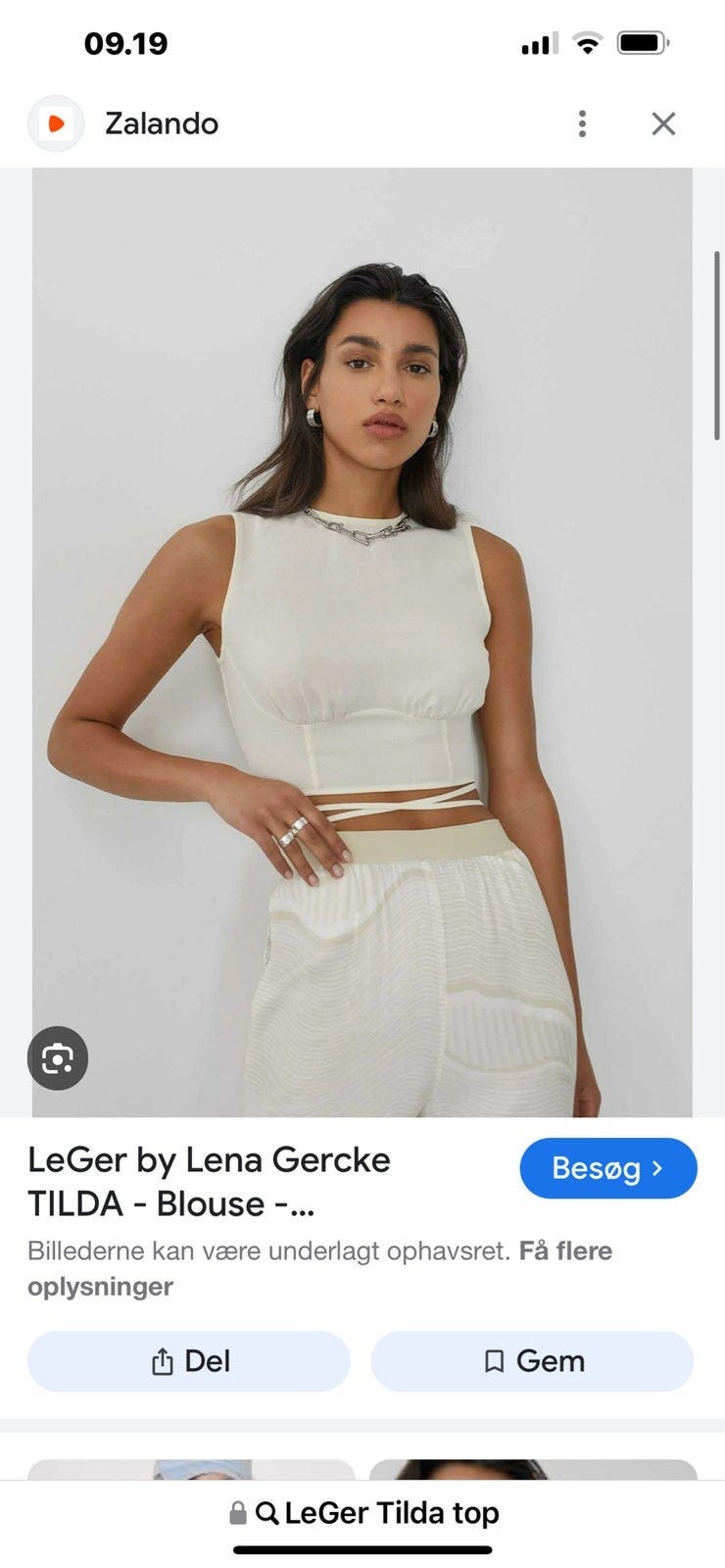The image size is (725, 1568).
Task: Save the image with the Gem button
Action: pyautogui.click(x=532, y=1361)
